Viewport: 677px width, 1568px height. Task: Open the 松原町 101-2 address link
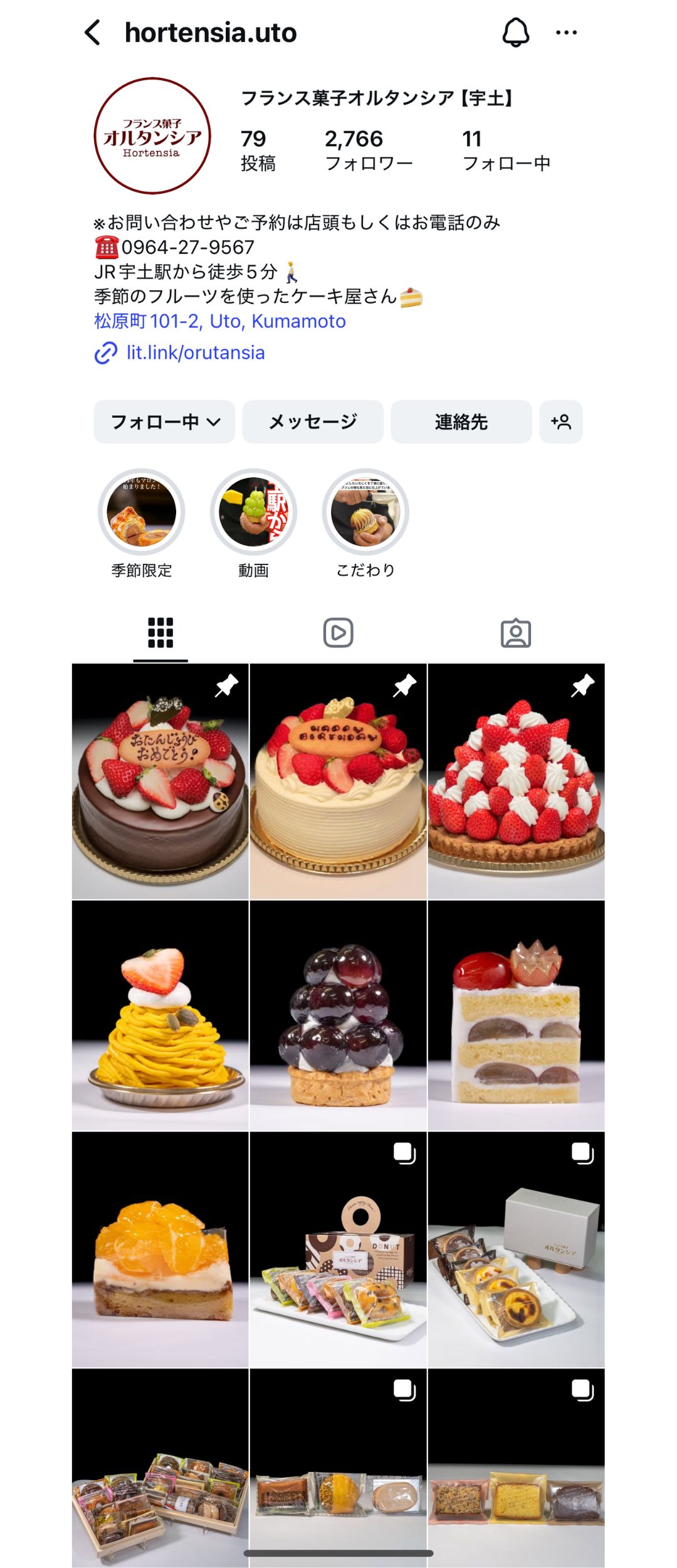pos(218,322)
